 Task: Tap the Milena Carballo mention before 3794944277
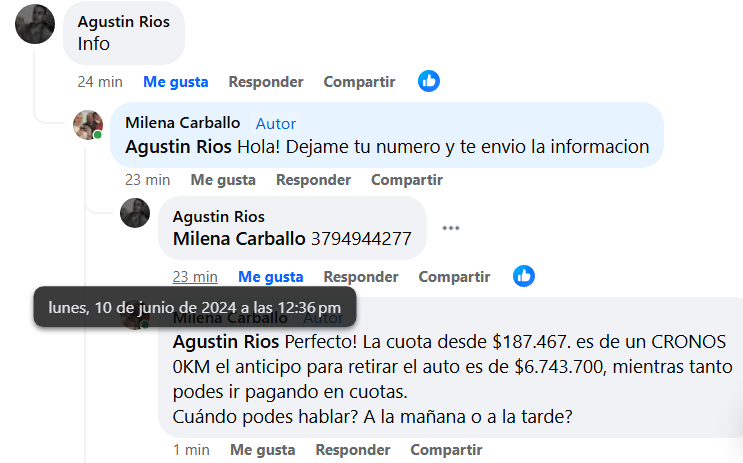coord(239,239)
